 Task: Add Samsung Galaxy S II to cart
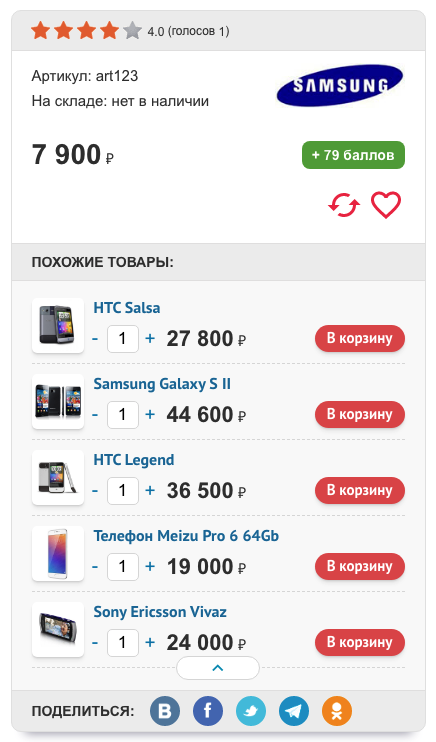coord(360,414)
